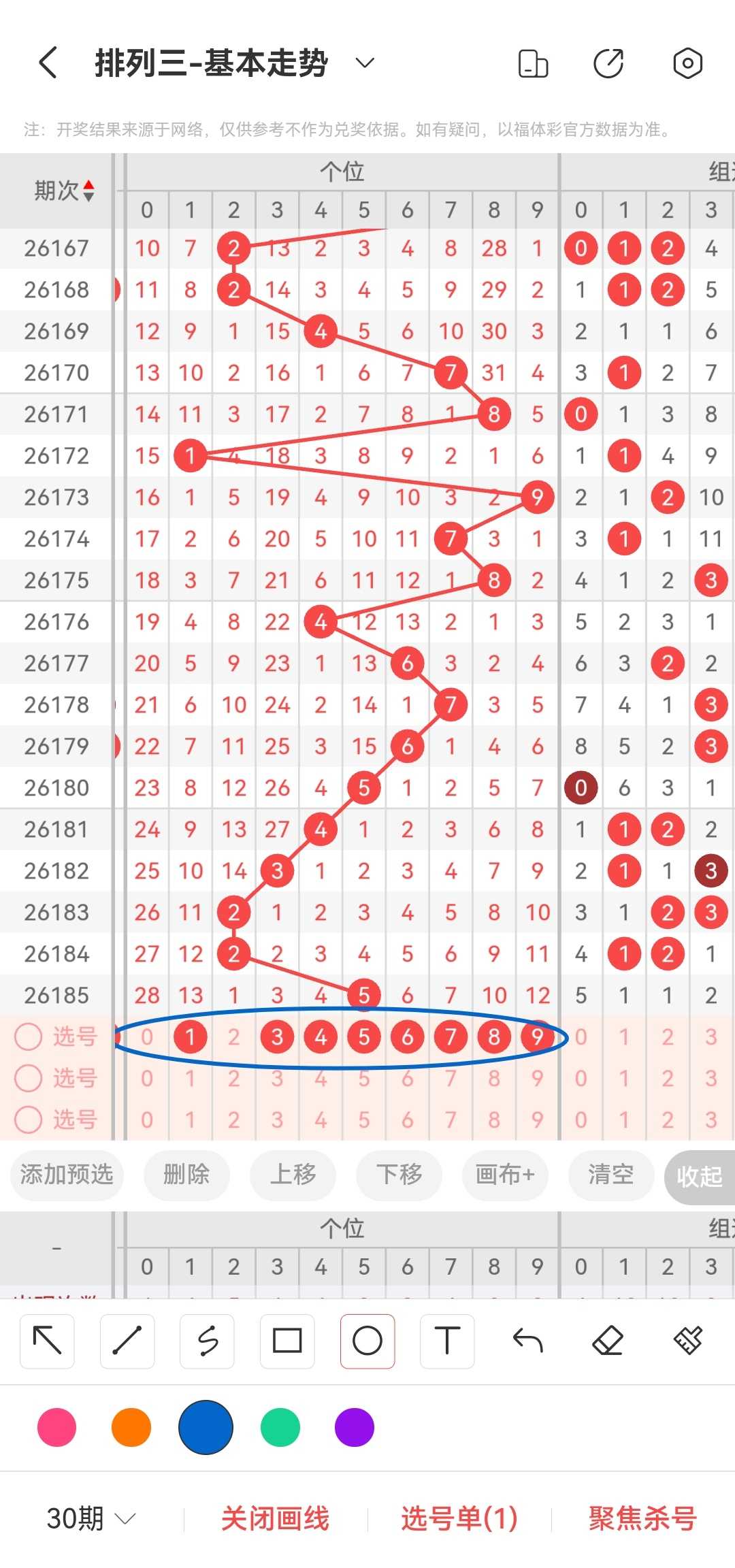
Task: Tap the share icon in the header
Action: point(608,63)
